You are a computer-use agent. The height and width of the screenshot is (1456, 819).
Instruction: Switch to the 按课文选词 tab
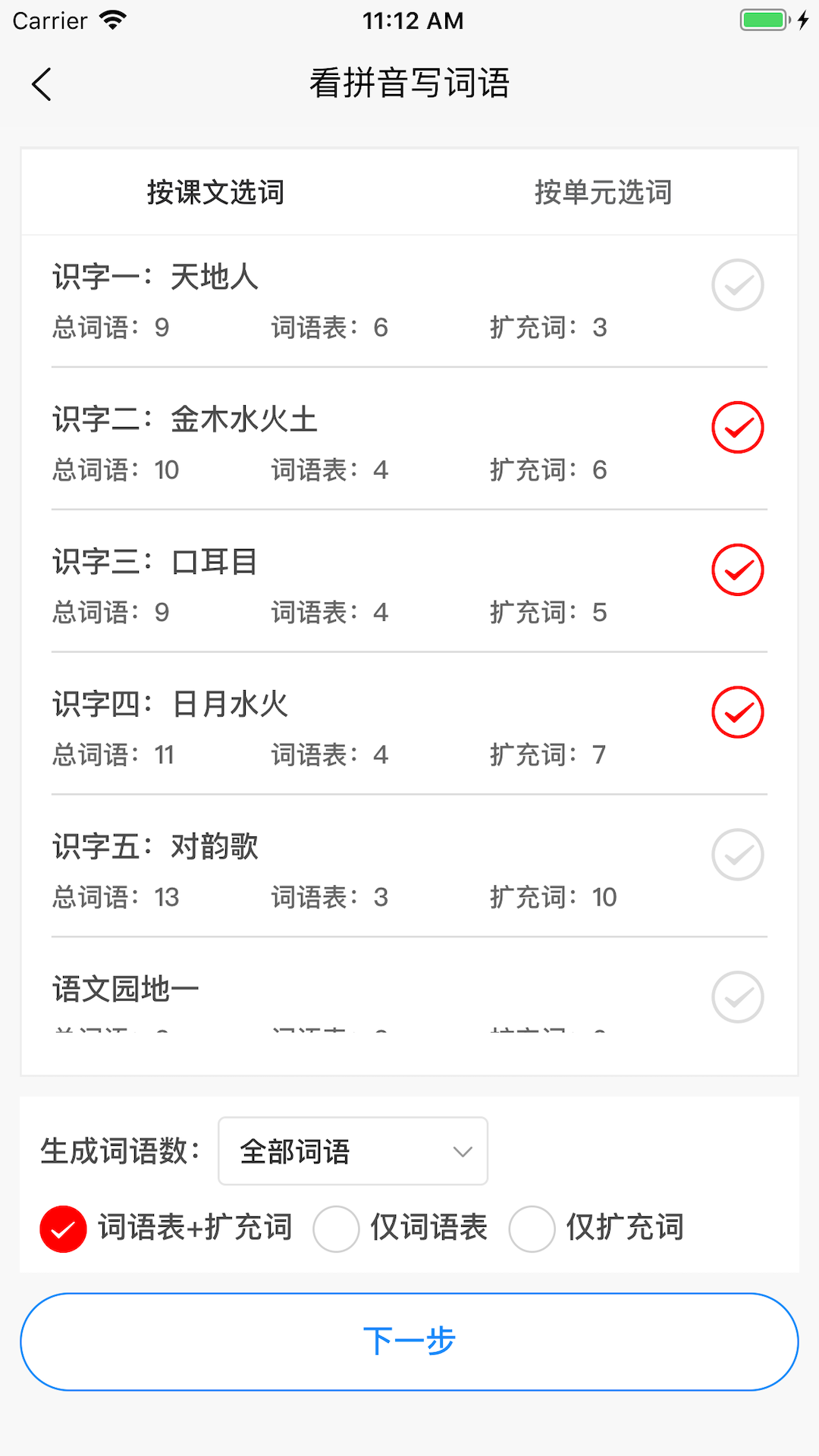point(216,193)
